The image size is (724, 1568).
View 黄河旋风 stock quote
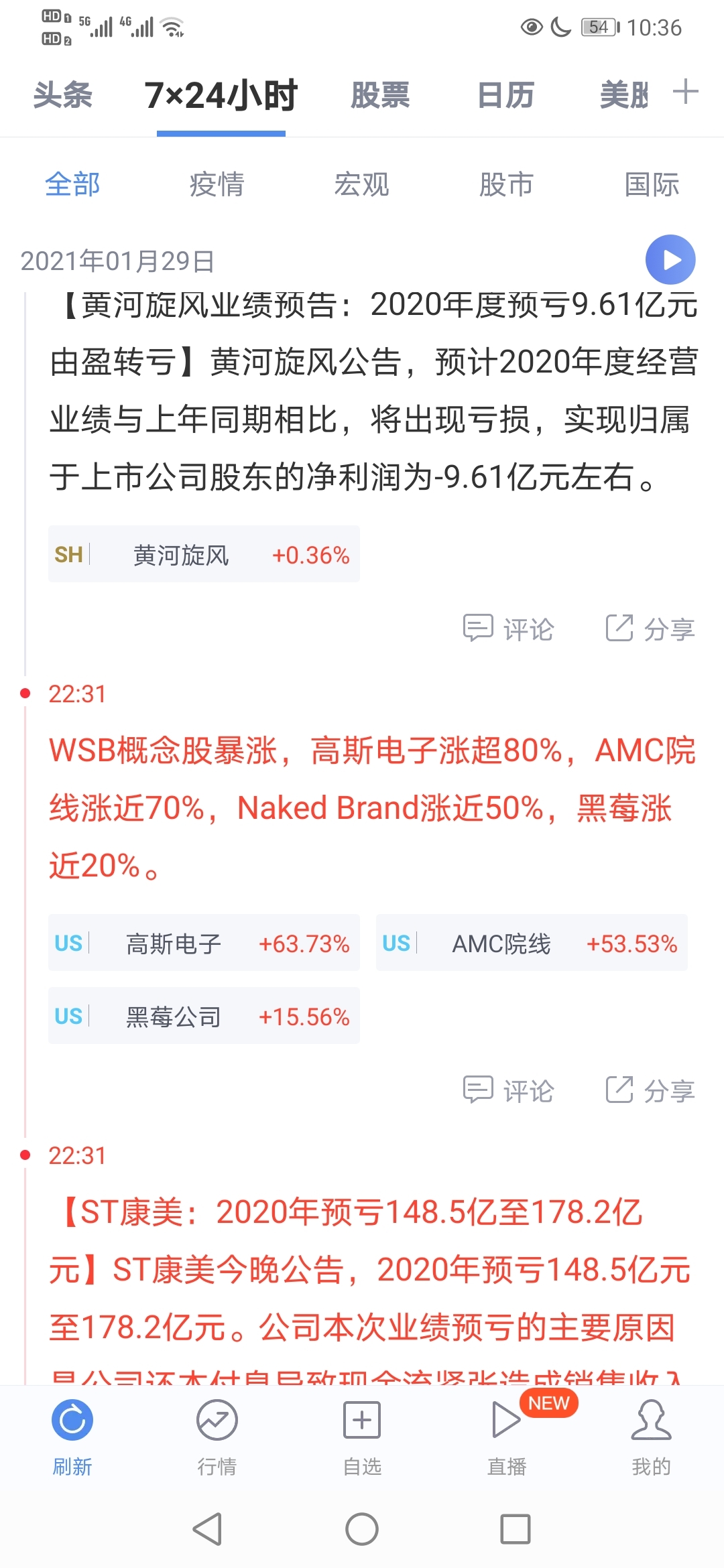click(203, 553)
